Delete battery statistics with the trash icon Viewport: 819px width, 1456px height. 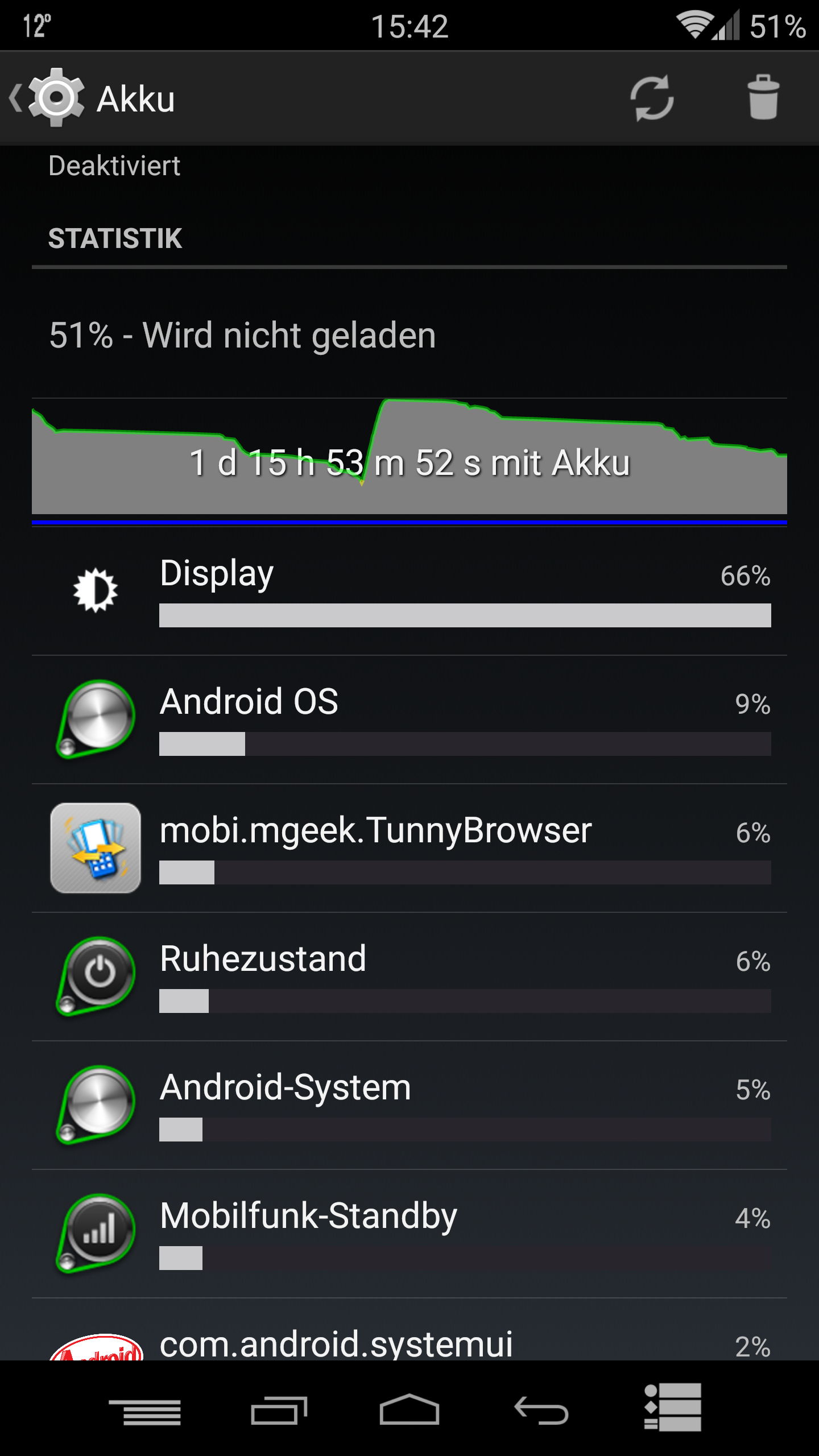tap(763, 98)
